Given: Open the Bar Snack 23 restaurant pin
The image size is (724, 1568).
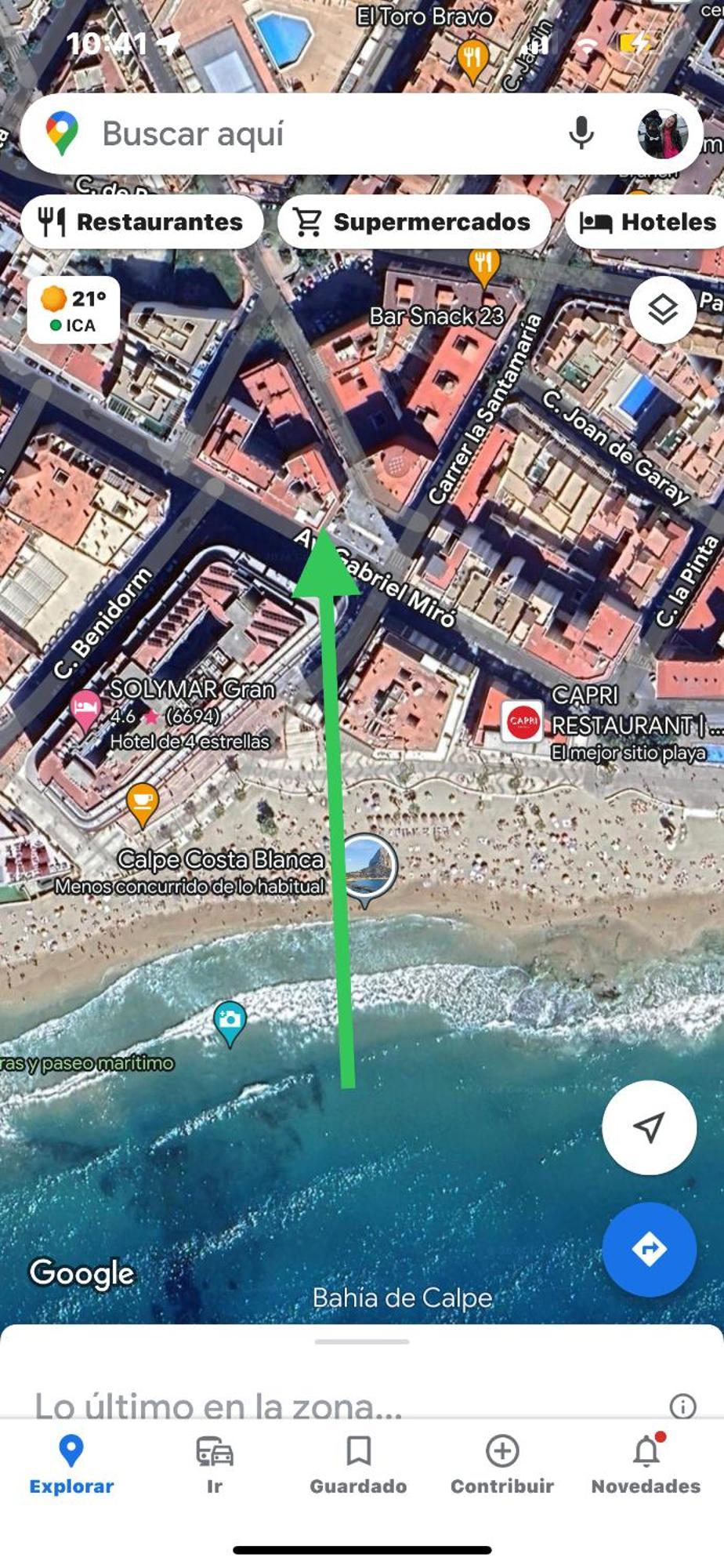Looking at the screenshot, I should [484, 263].
